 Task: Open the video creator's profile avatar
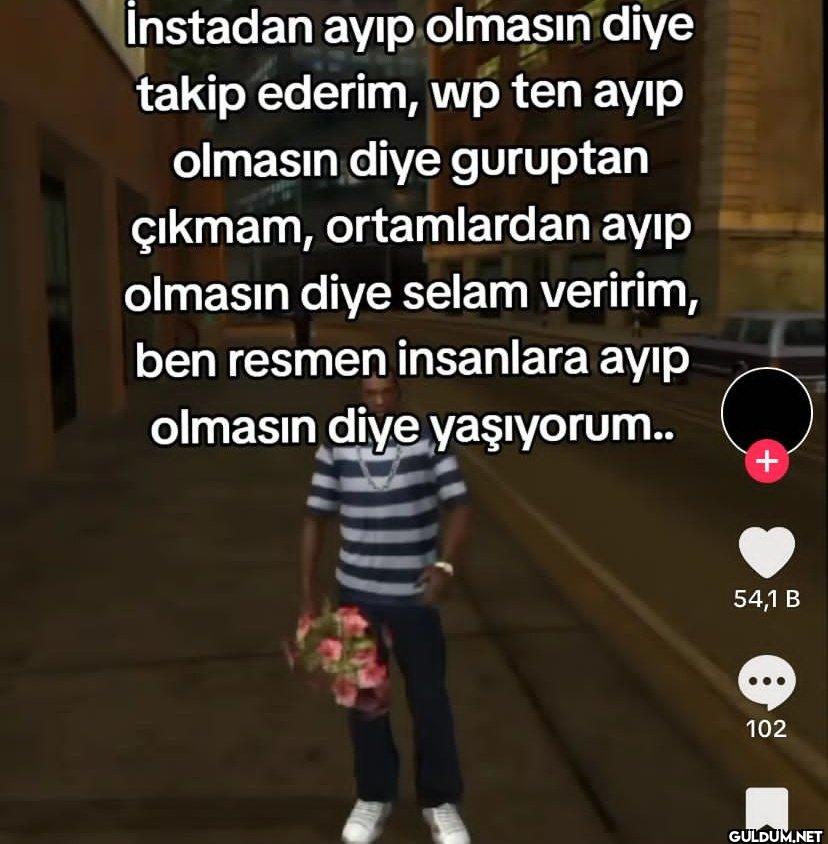(x=766, y=412)
